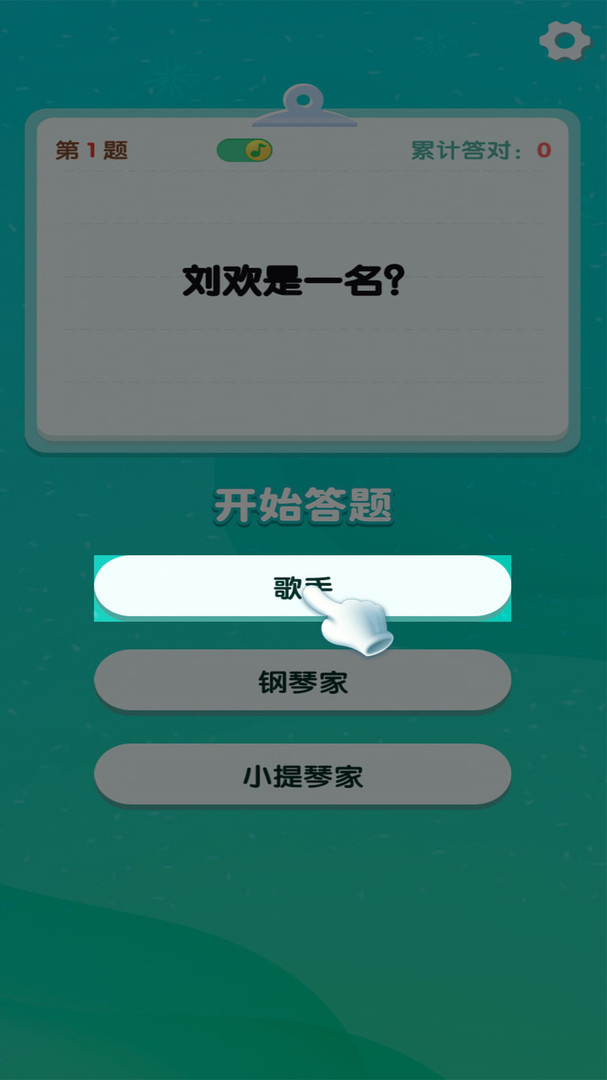Toggle the music switch off

pyautogui.click(x=245, y=150)
